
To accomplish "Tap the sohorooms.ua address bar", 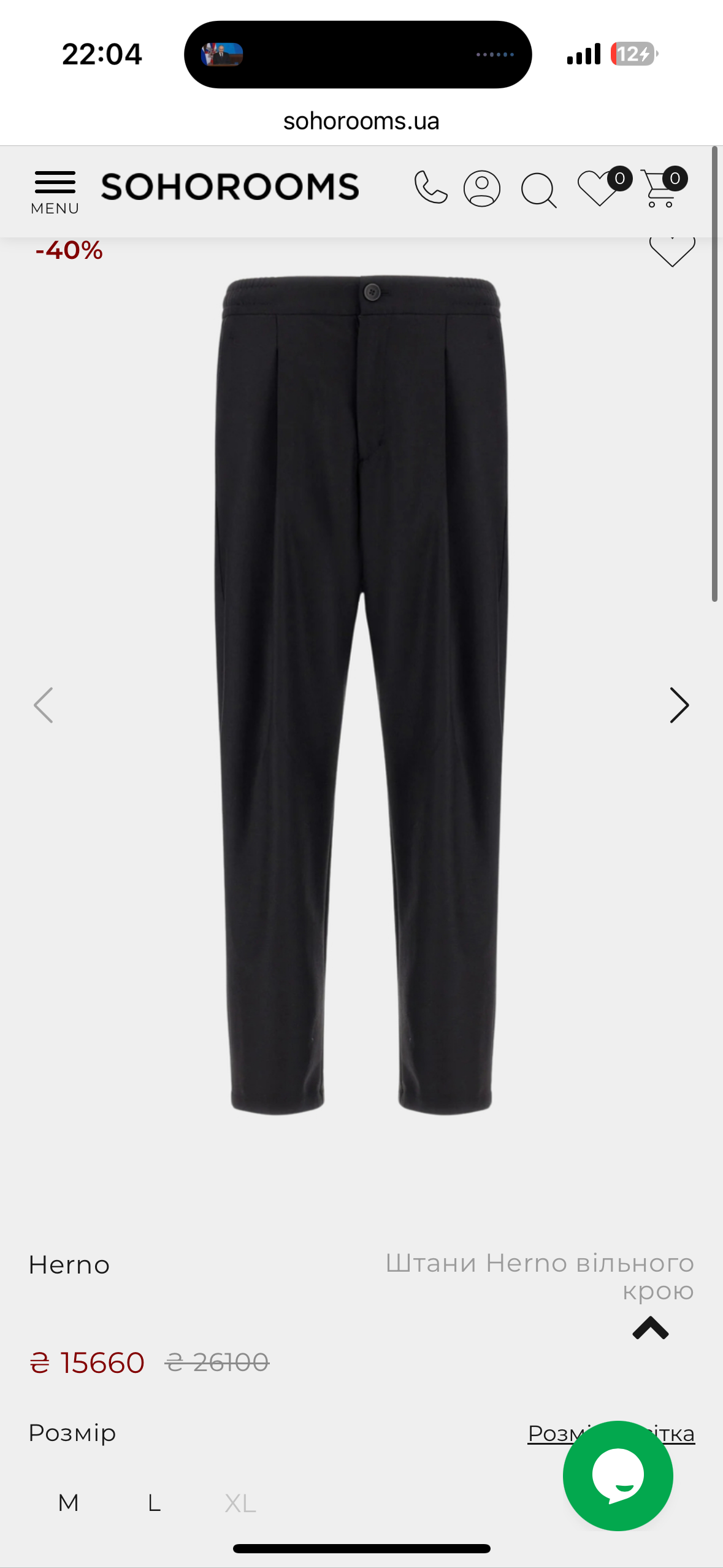I will [361, 121].
